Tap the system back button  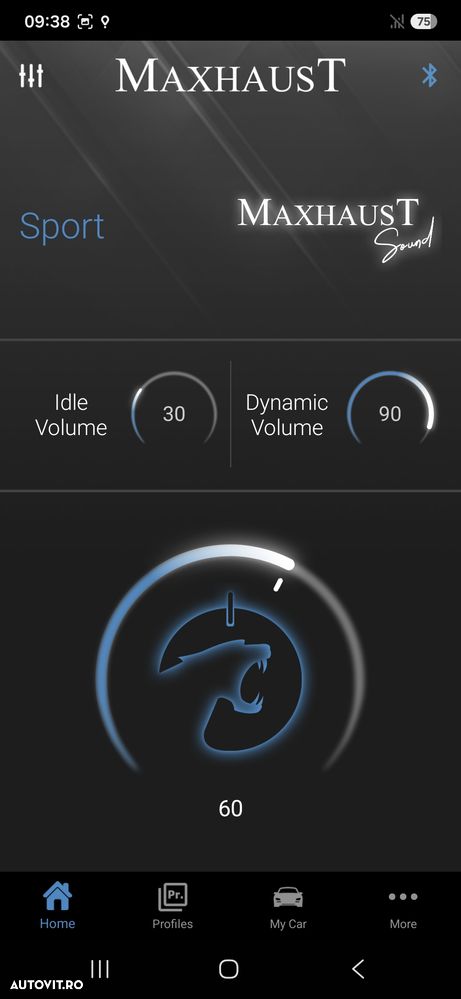[358, 969]
